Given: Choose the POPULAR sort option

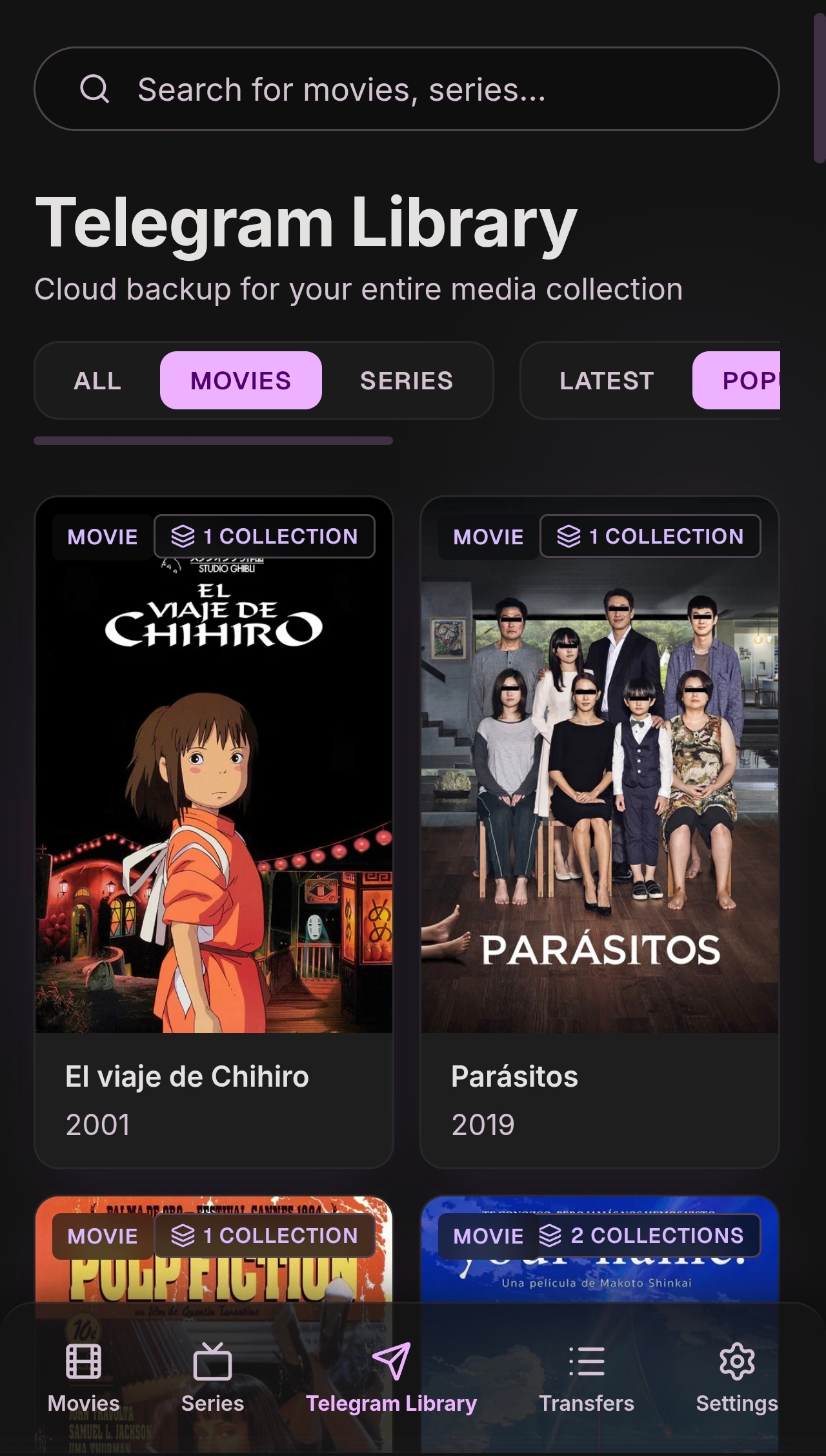Looking at the screenshot, I should 736,380.
